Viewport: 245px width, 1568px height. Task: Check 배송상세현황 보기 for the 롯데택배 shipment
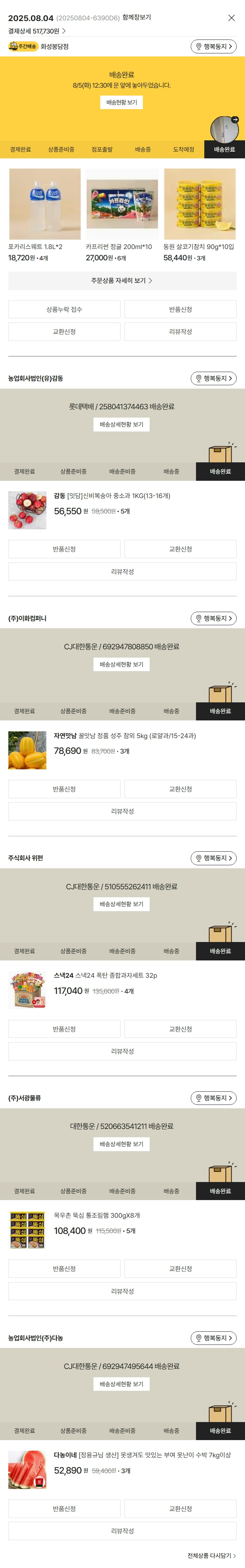pos(121,425)
